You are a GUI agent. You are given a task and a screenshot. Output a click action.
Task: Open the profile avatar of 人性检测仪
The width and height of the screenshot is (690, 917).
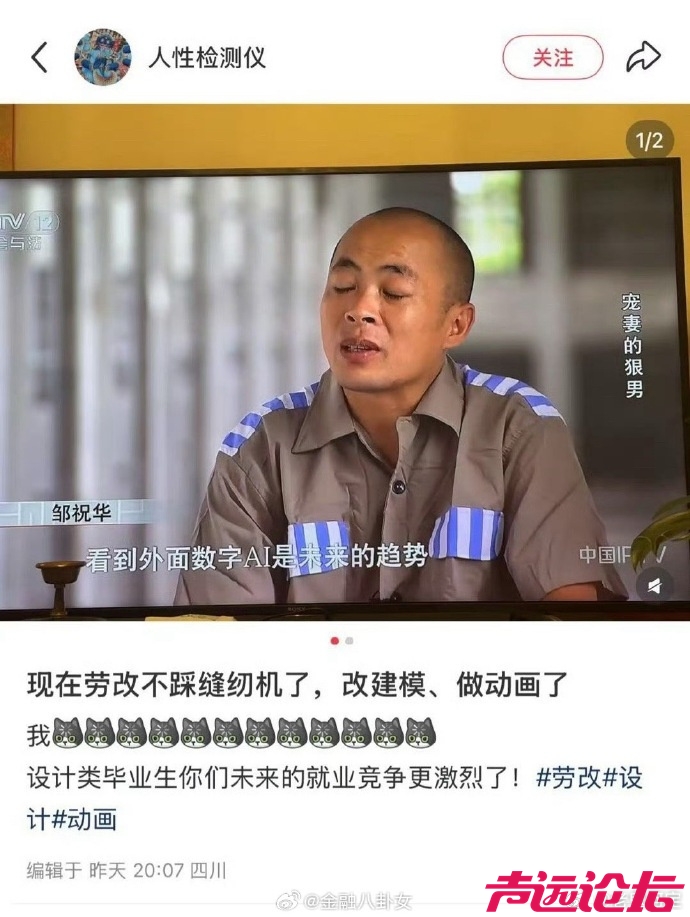coord(102,57)
